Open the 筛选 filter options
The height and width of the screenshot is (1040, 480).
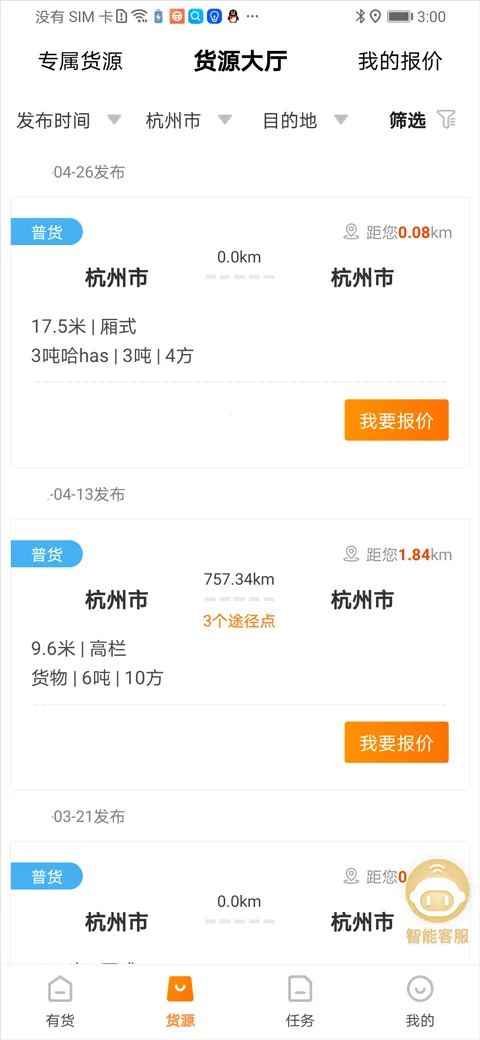422,121
